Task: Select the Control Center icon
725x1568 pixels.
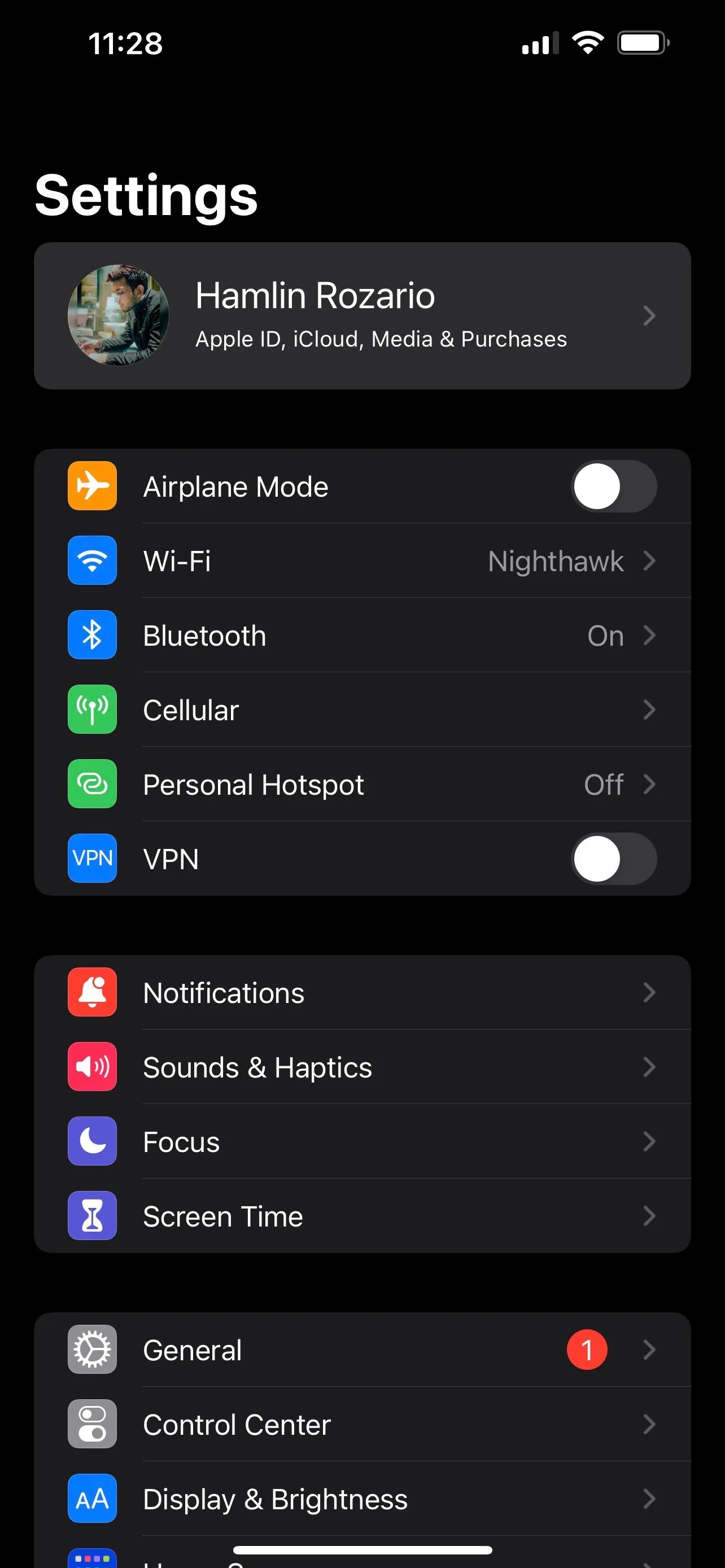Action: [x=92, y=1424]
